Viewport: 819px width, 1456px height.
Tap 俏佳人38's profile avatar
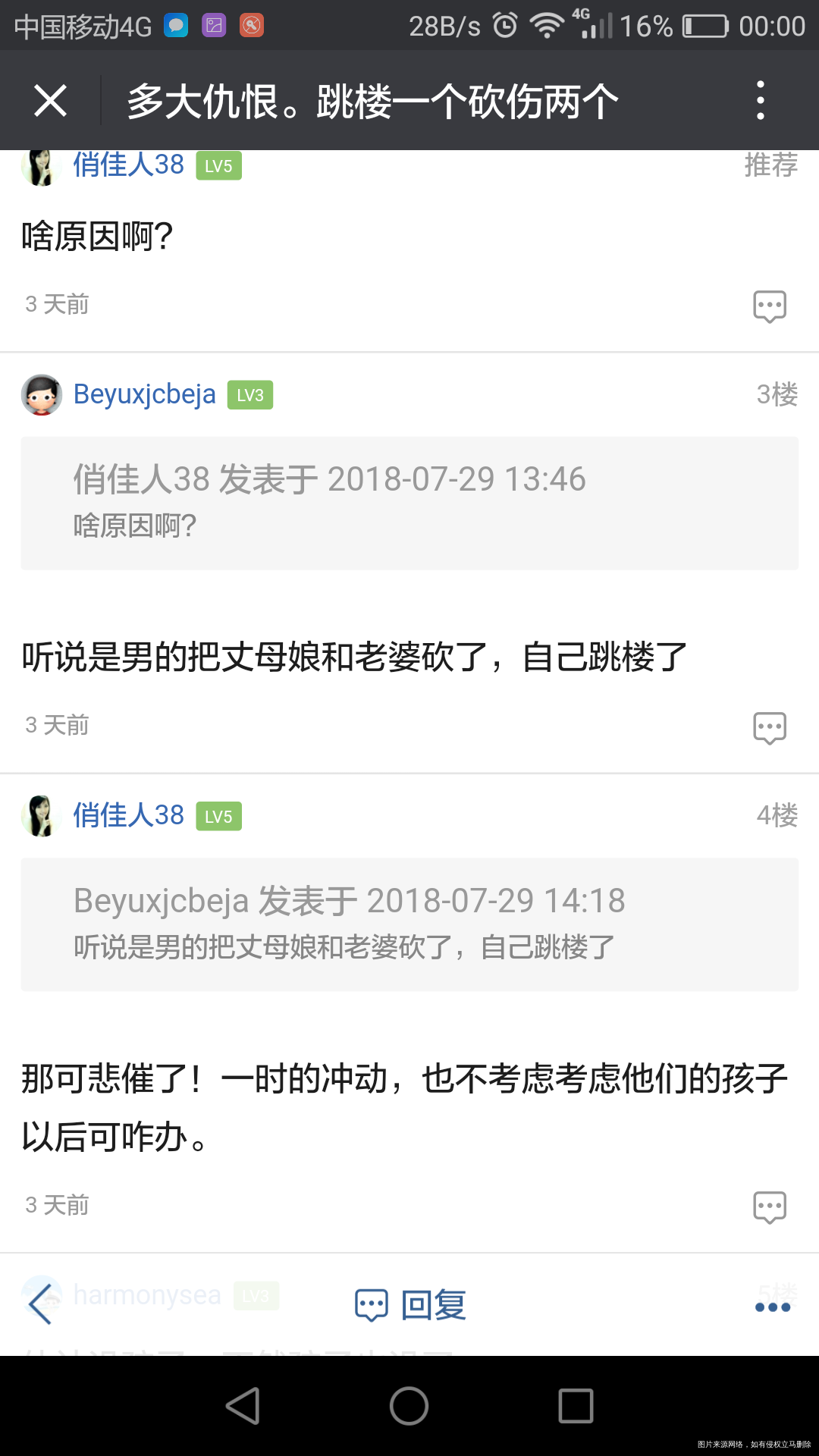[42, 816]
